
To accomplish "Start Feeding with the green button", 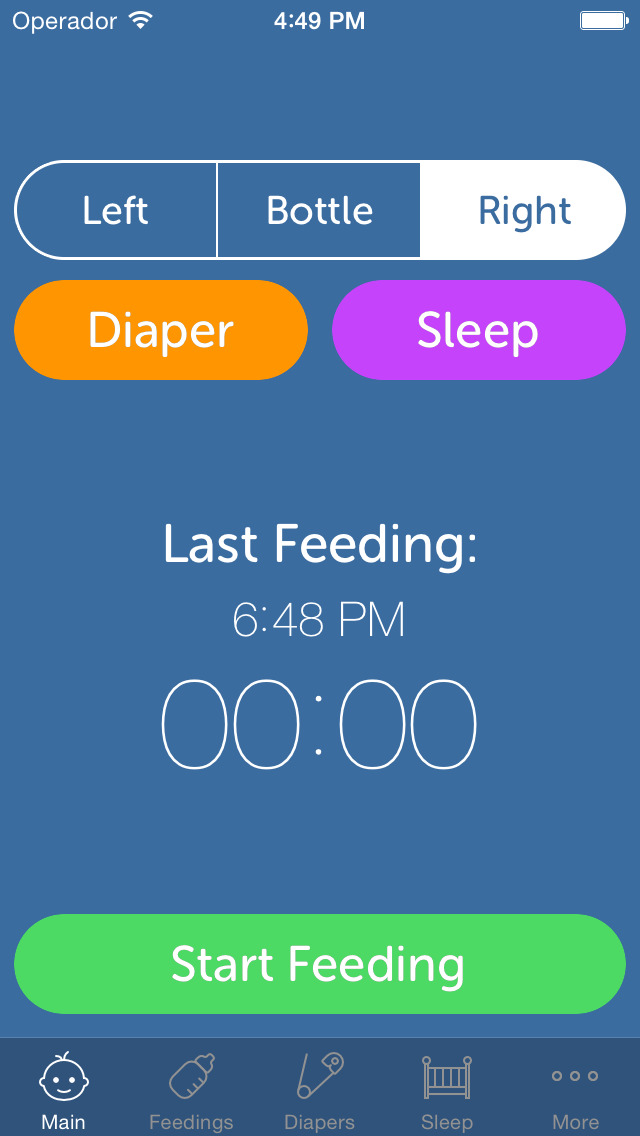I will 320,964.
